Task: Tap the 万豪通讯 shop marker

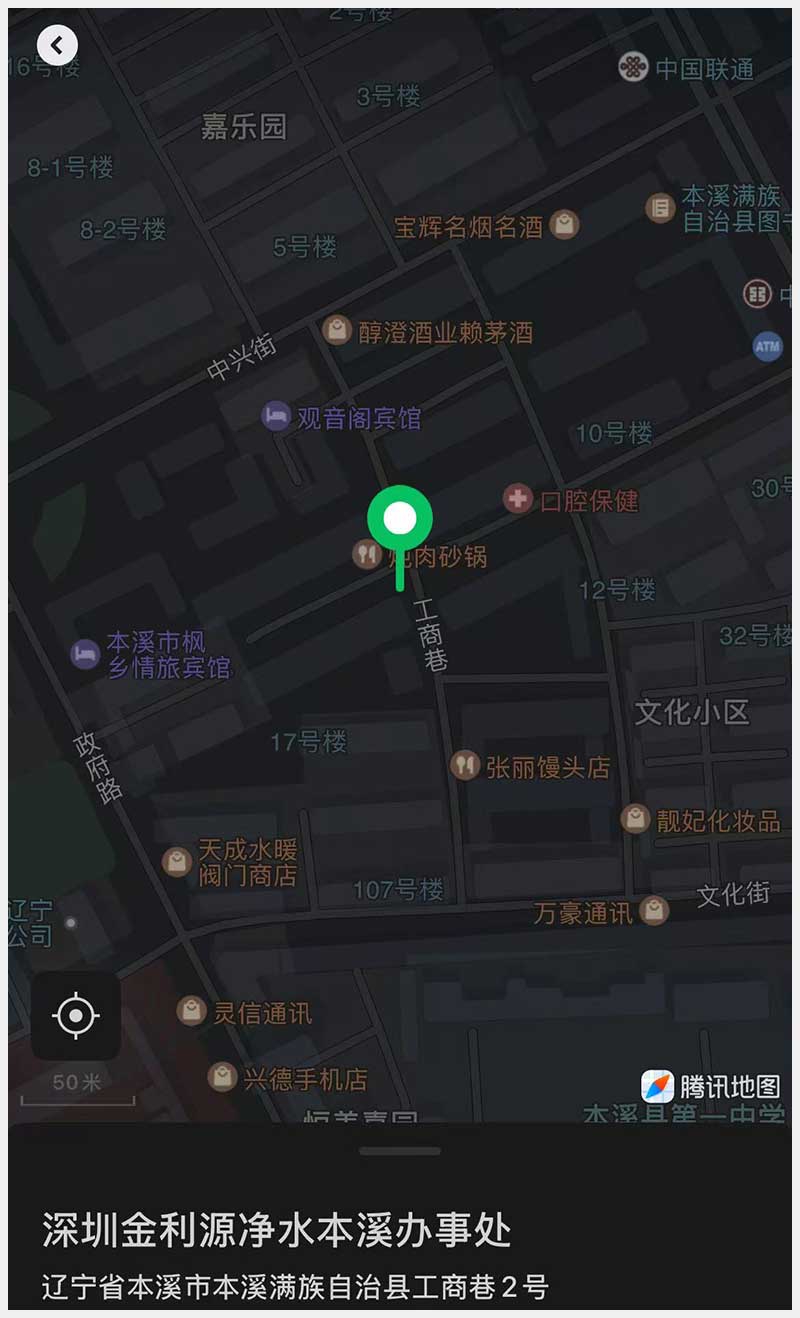Action: pyautogui.click(x=655, y=910)
